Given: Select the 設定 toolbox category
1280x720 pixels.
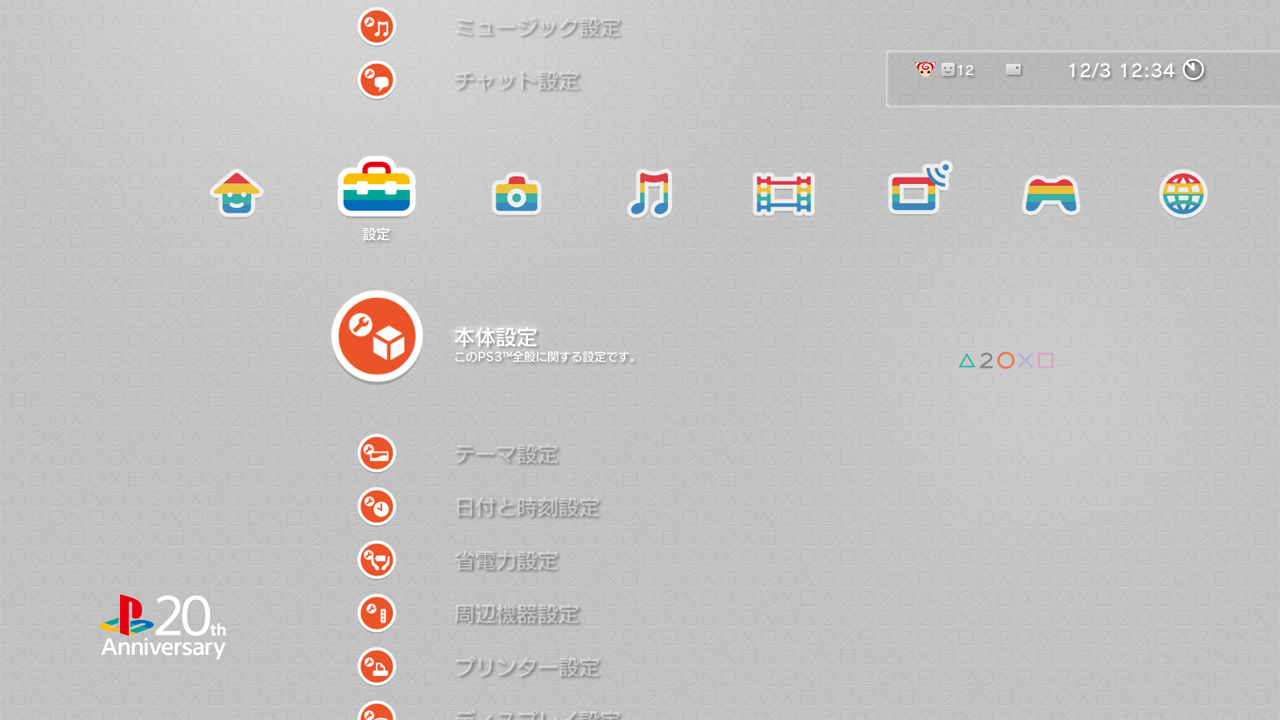Looking at the screenshot, I should pyautogui.click(x=377, y=189).
